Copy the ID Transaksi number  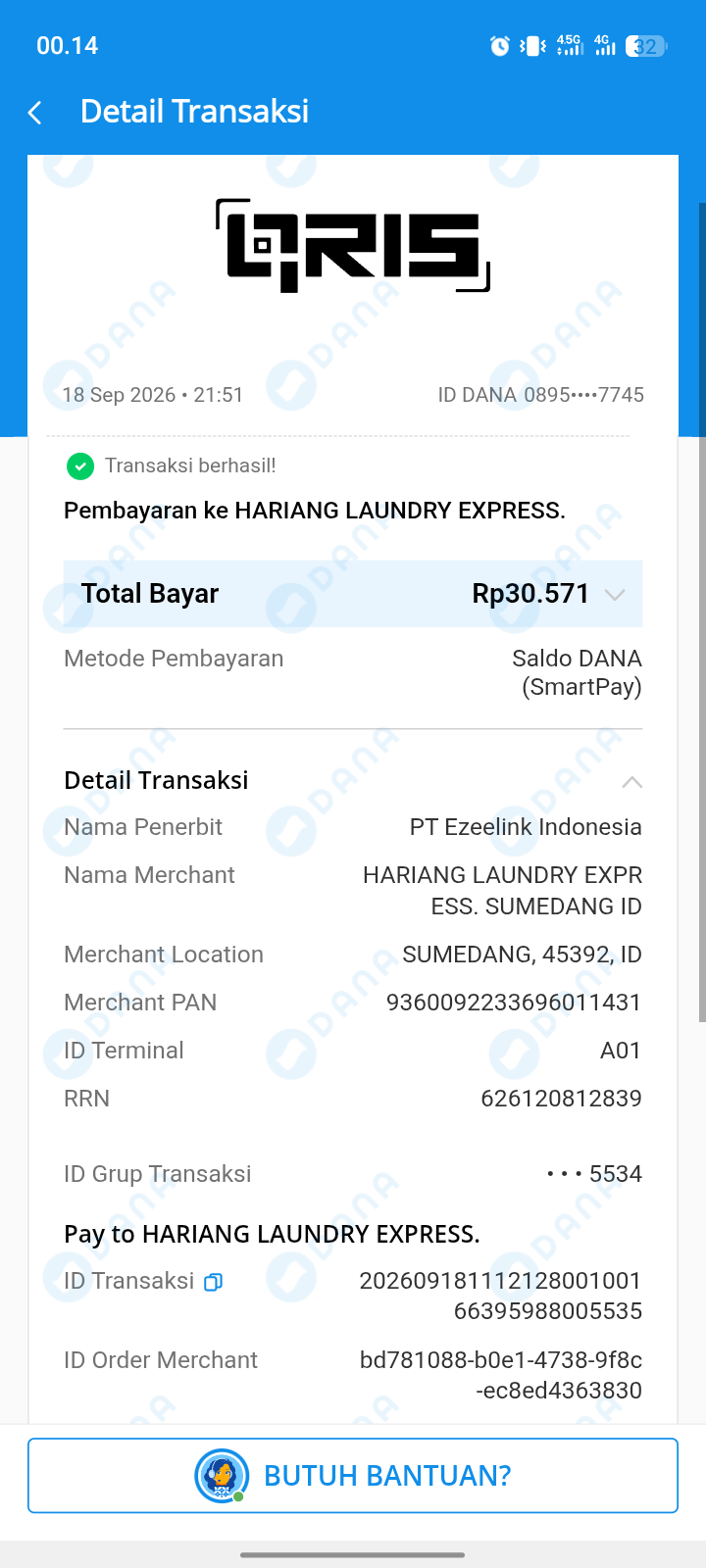pos(213,1282)
